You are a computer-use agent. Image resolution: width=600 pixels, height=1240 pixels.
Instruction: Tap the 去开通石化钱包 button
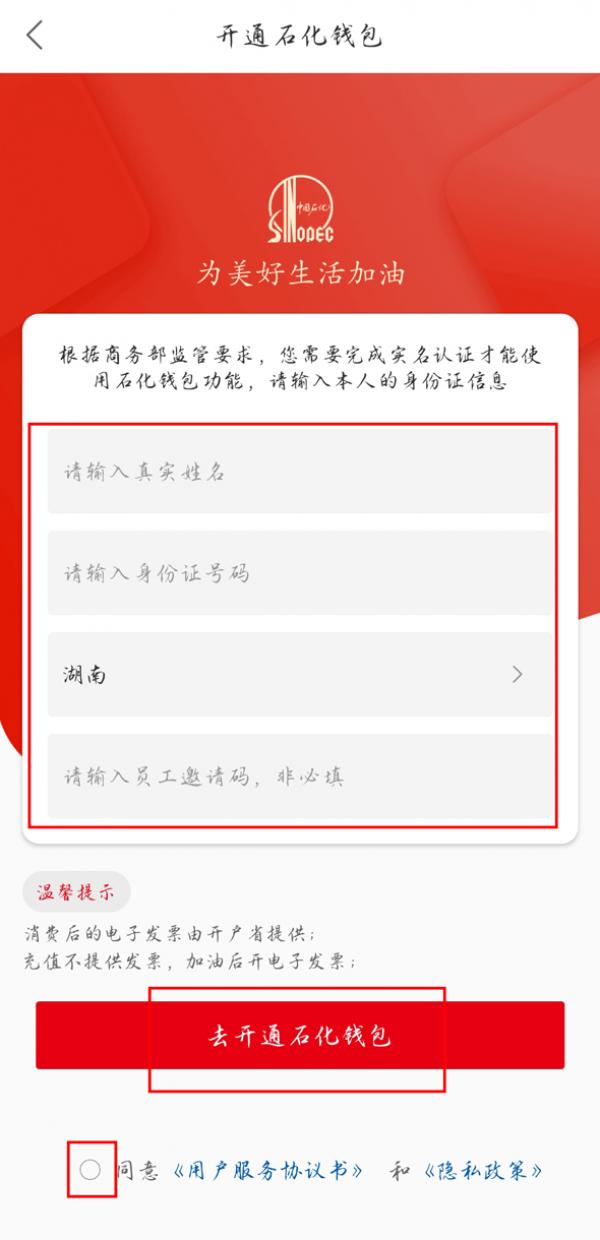click(x=300, y=1036)
